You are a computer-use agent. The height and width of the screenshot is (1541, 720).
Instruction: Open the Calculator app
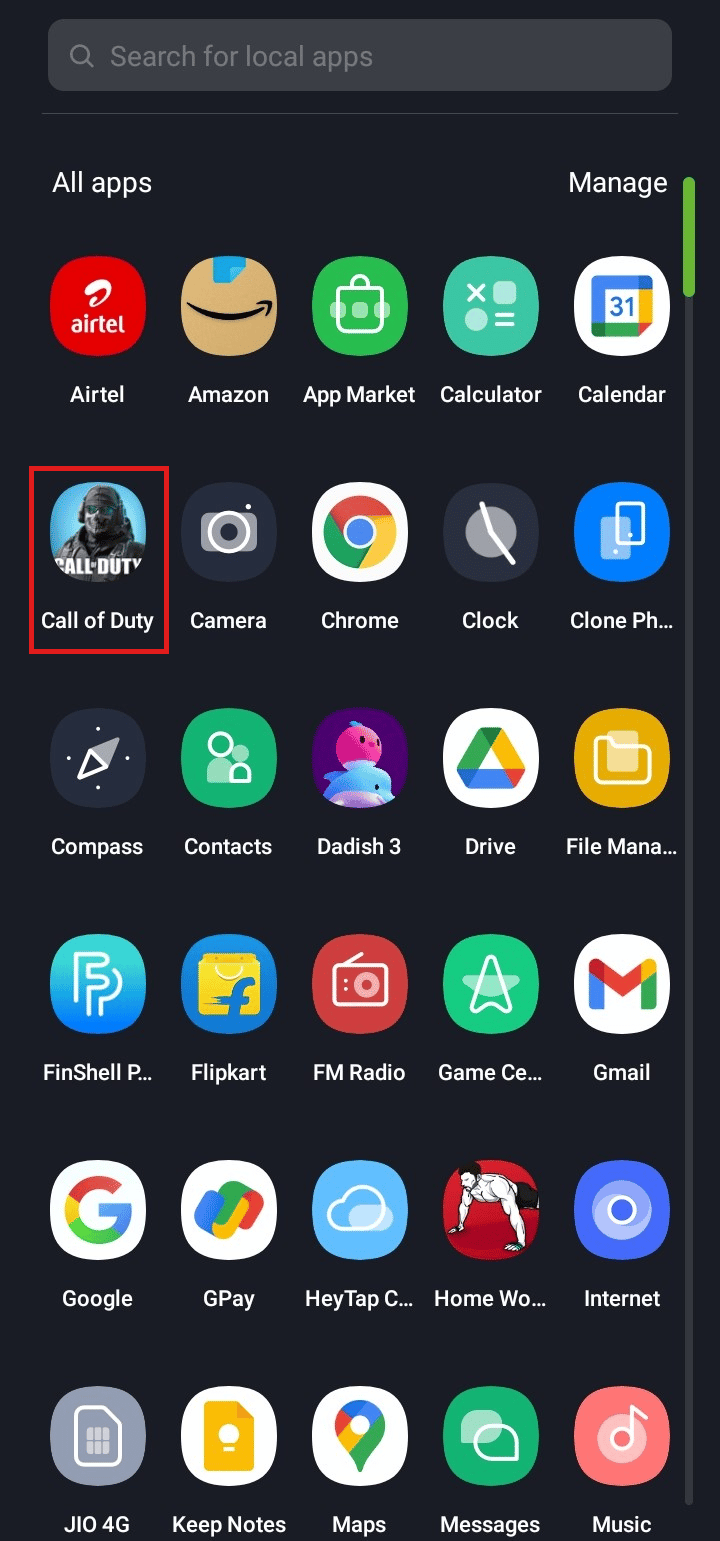[491, 305]
